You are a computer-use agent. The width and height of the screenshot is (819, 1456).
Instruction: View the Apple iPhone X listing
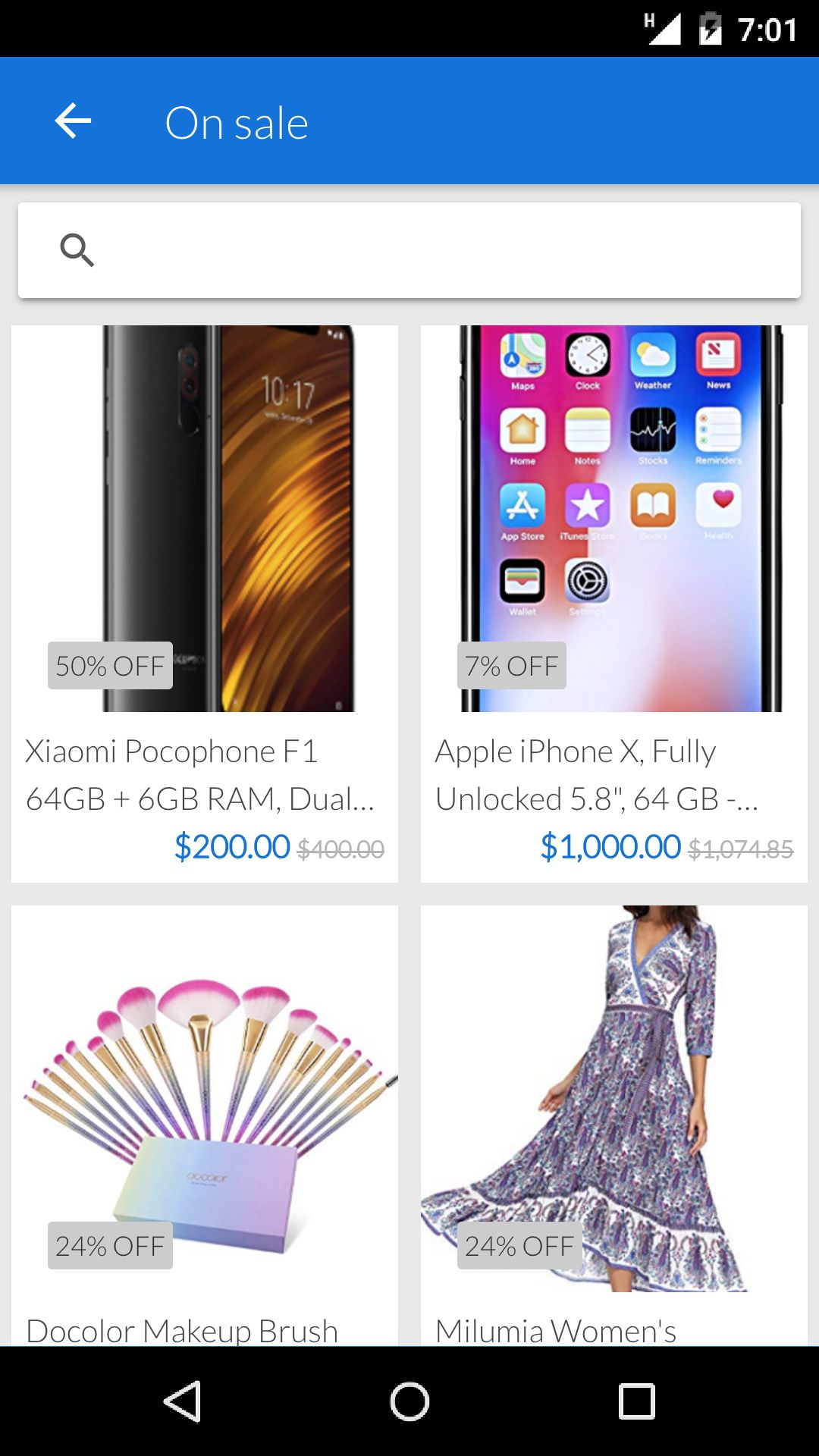(x=614, y=603)
